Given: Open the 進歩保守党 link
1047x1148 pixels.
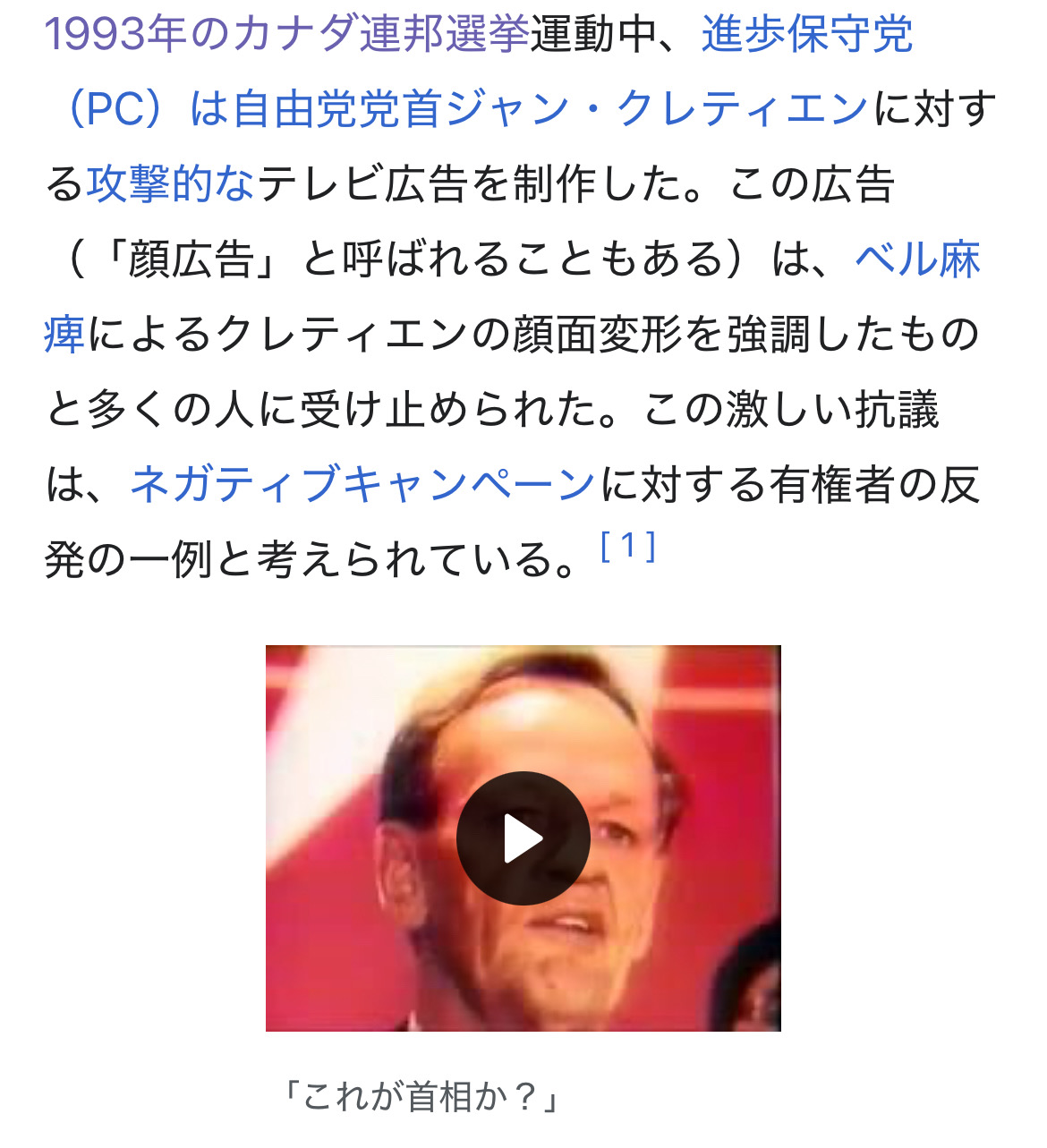Looking at the screenshot, I should [x=805, y=36].
